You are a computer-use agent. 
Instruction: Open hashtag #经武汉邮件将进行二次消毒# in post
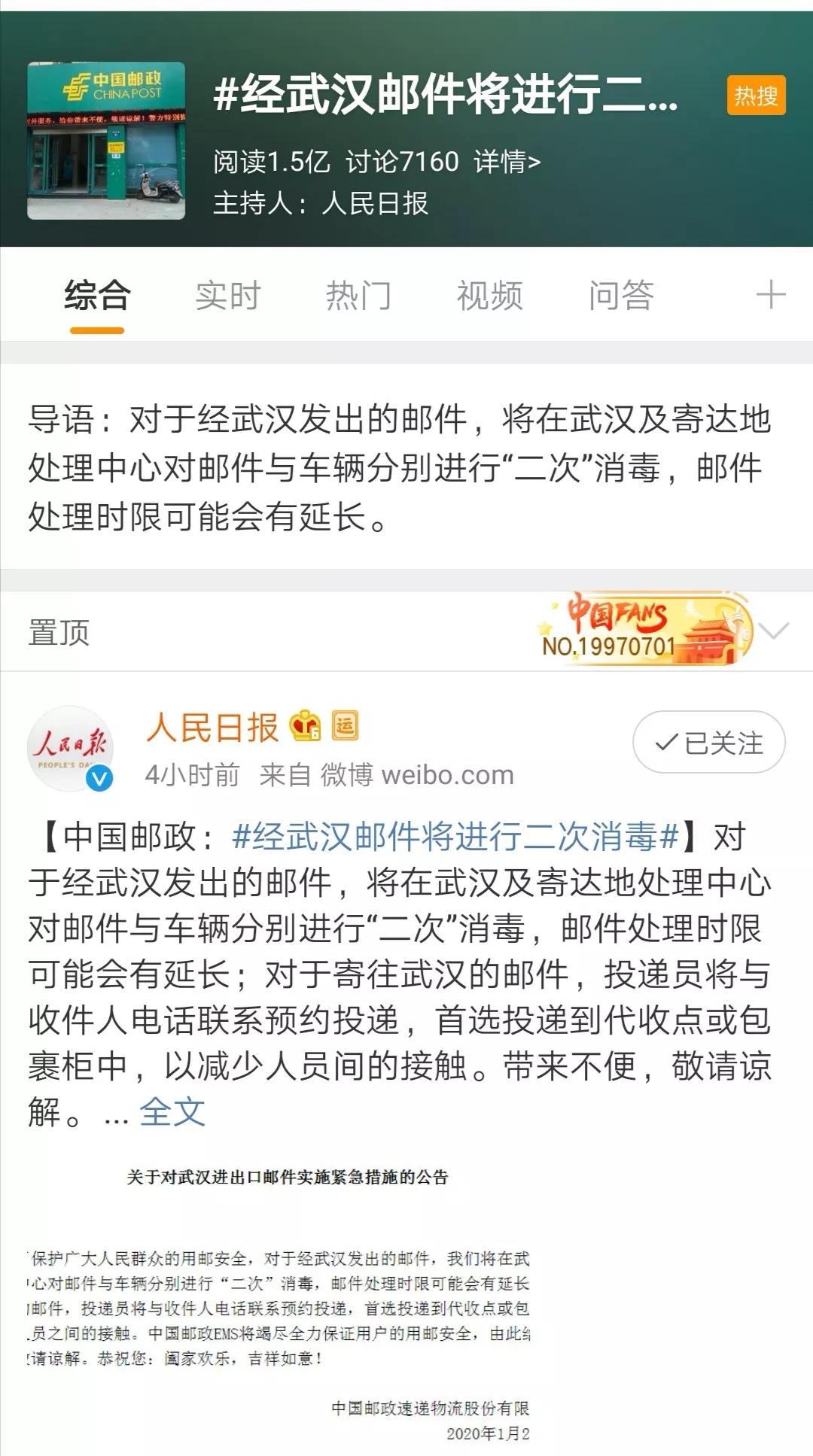pos(455,837)
